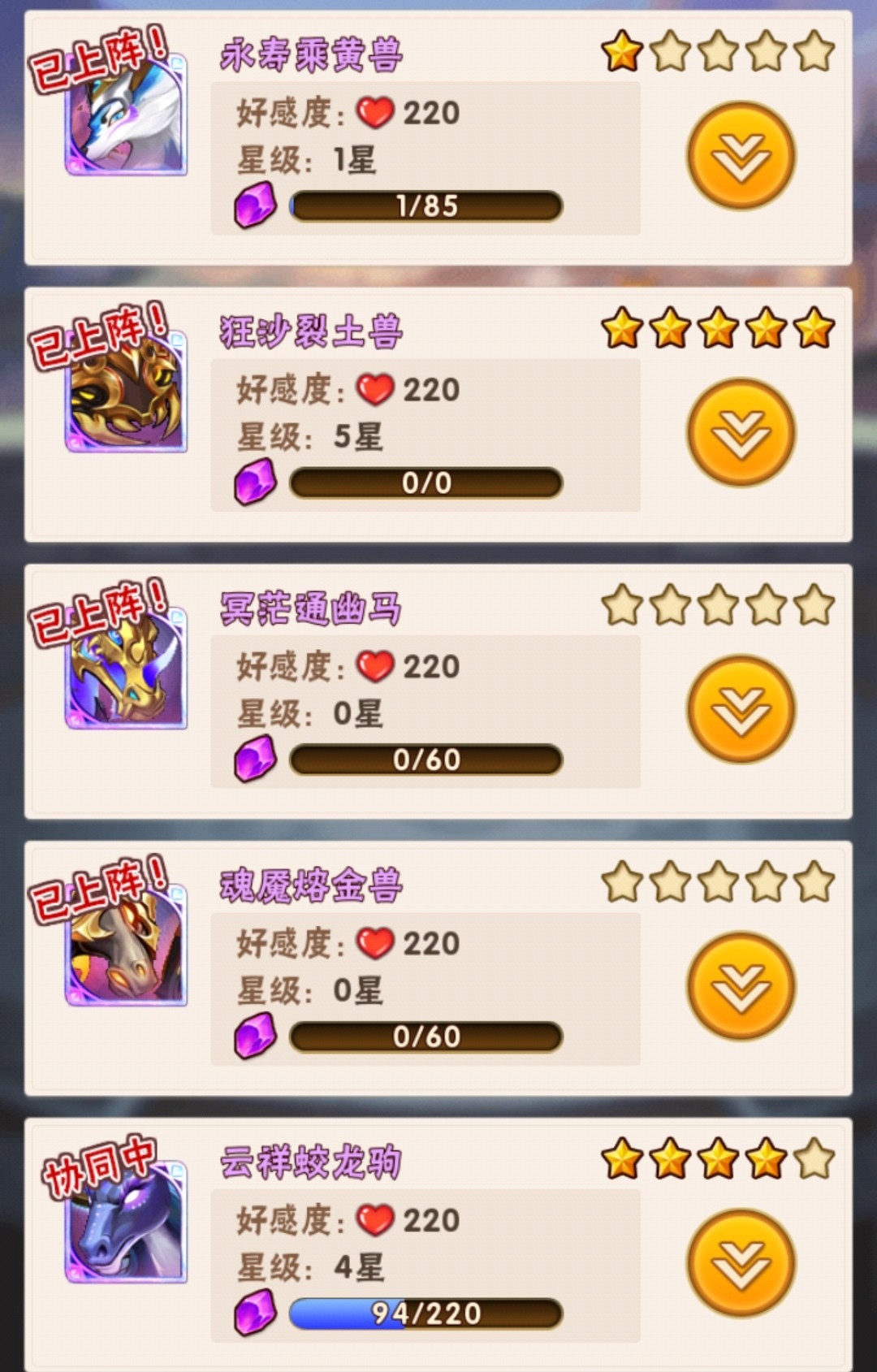The image size is (877, 1372).
Task: Expand details for 冥茫通幽马
Action: (741, 709)
